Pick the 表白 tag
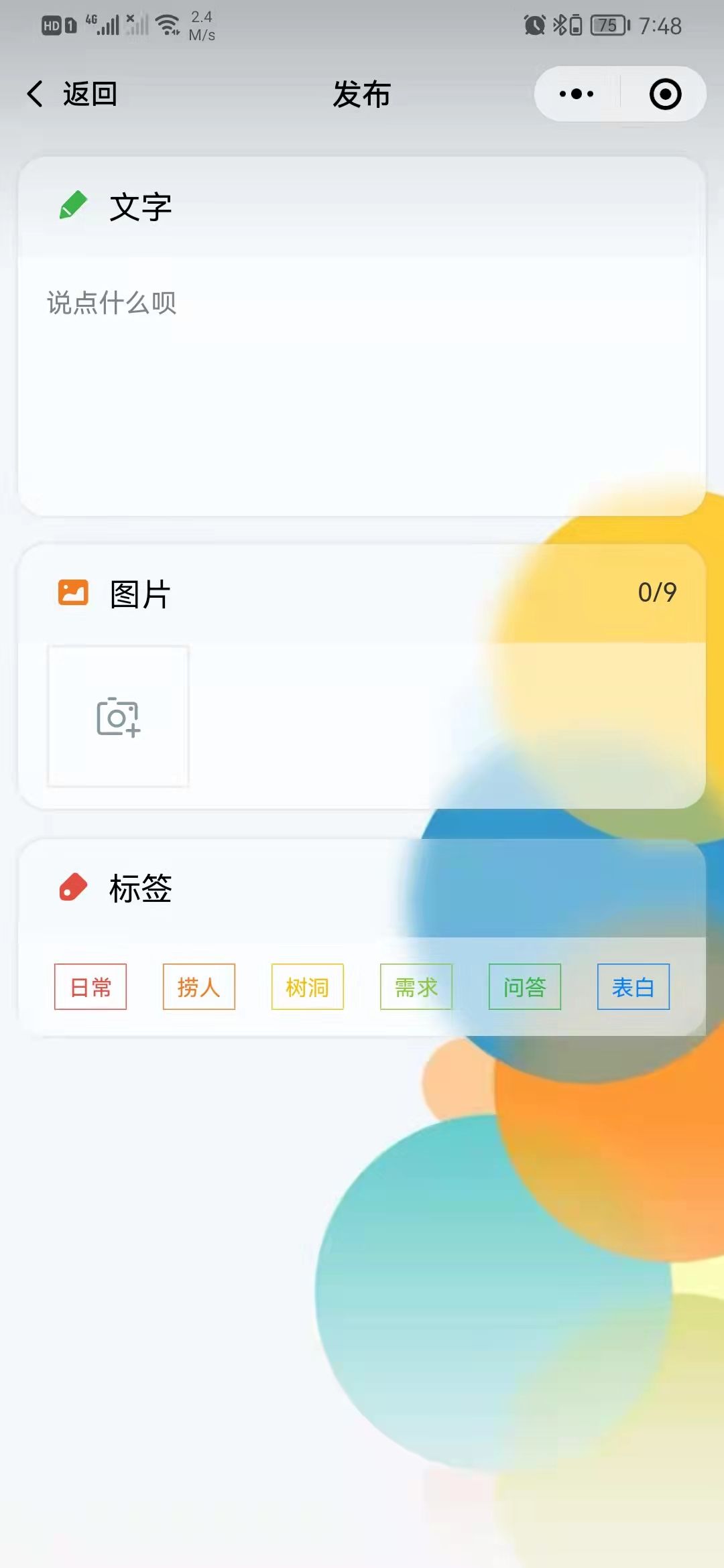The width and height of the screenshot is (724, 1568). click(x=633, y=986)
